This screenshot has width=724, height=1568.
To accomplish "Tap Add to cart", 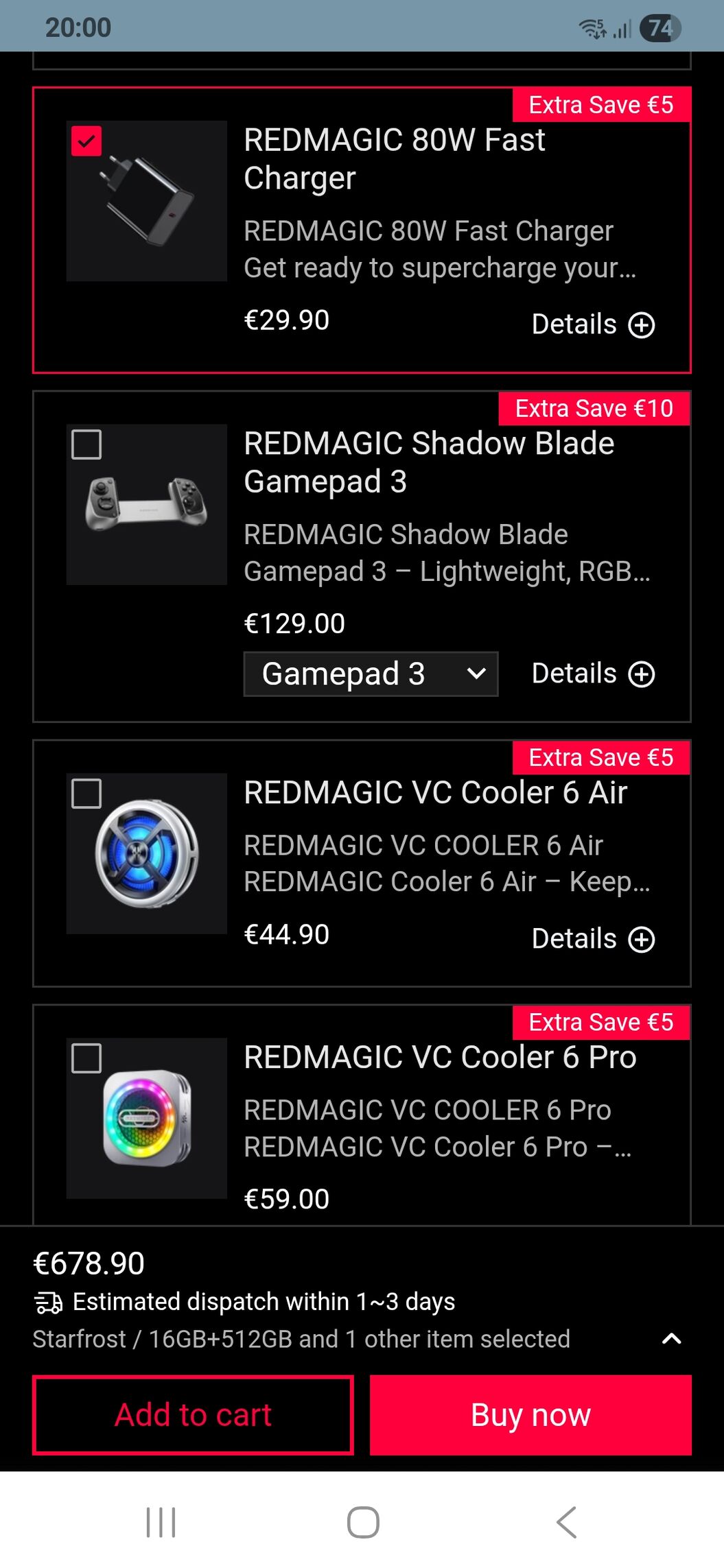I will click(193, 1414).
